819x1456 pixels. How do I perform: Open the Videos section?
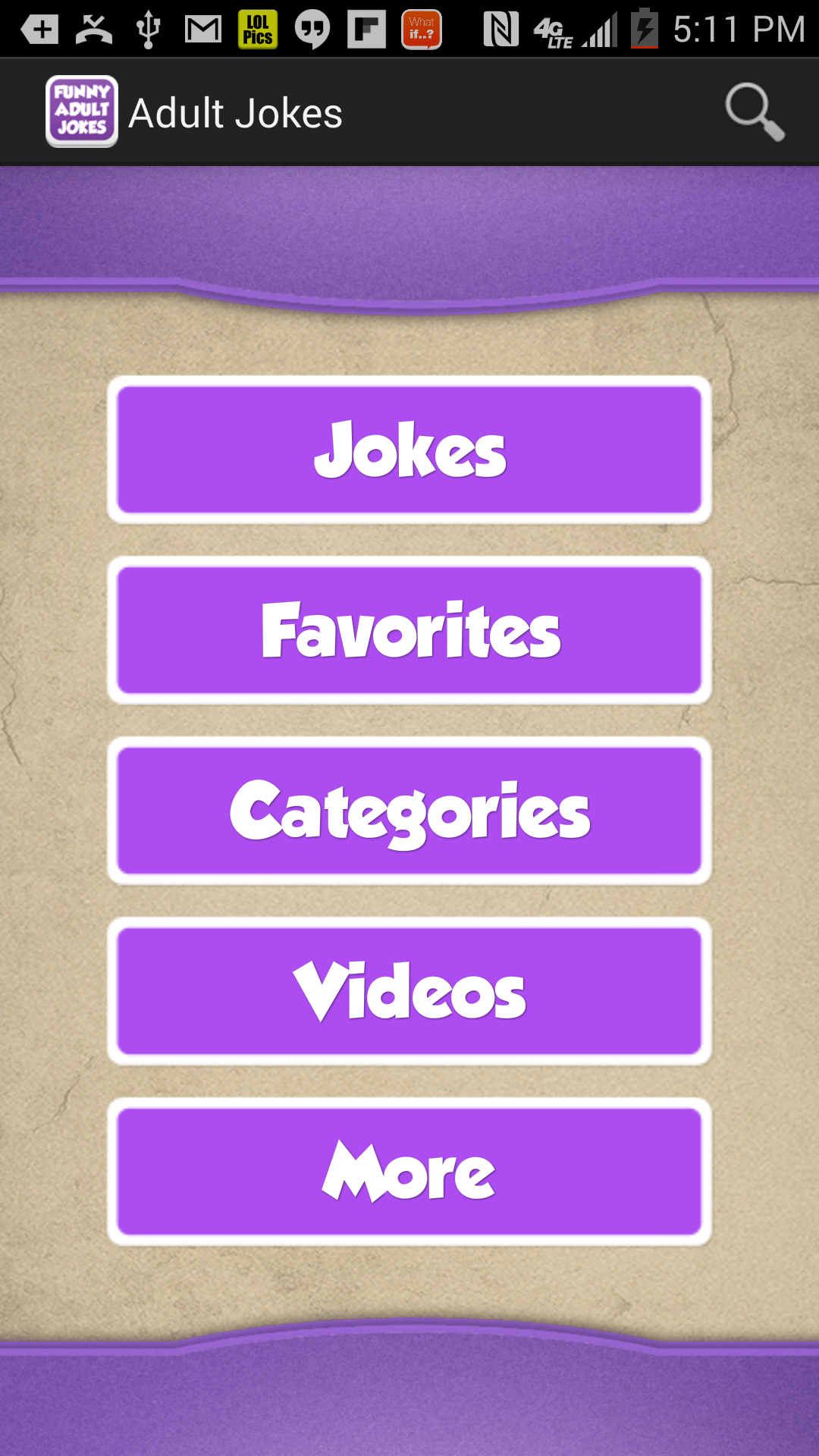pos(409,991)
